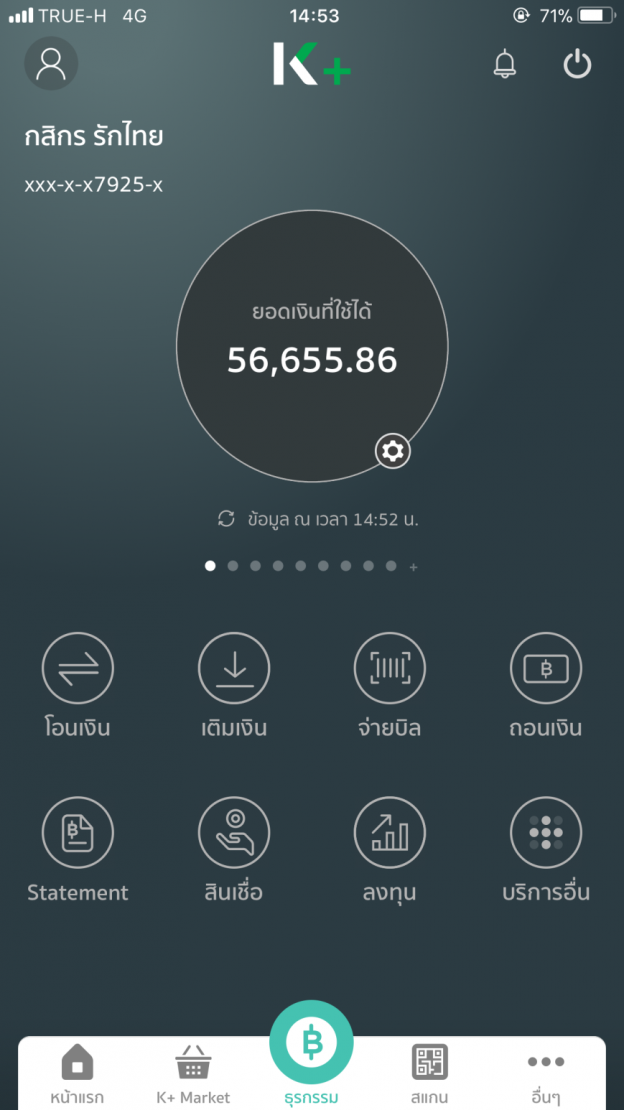Switch to the K+ Market tab
Image resolution: width=624 pixels, height=1110 pixels.
pos(193,1072)
